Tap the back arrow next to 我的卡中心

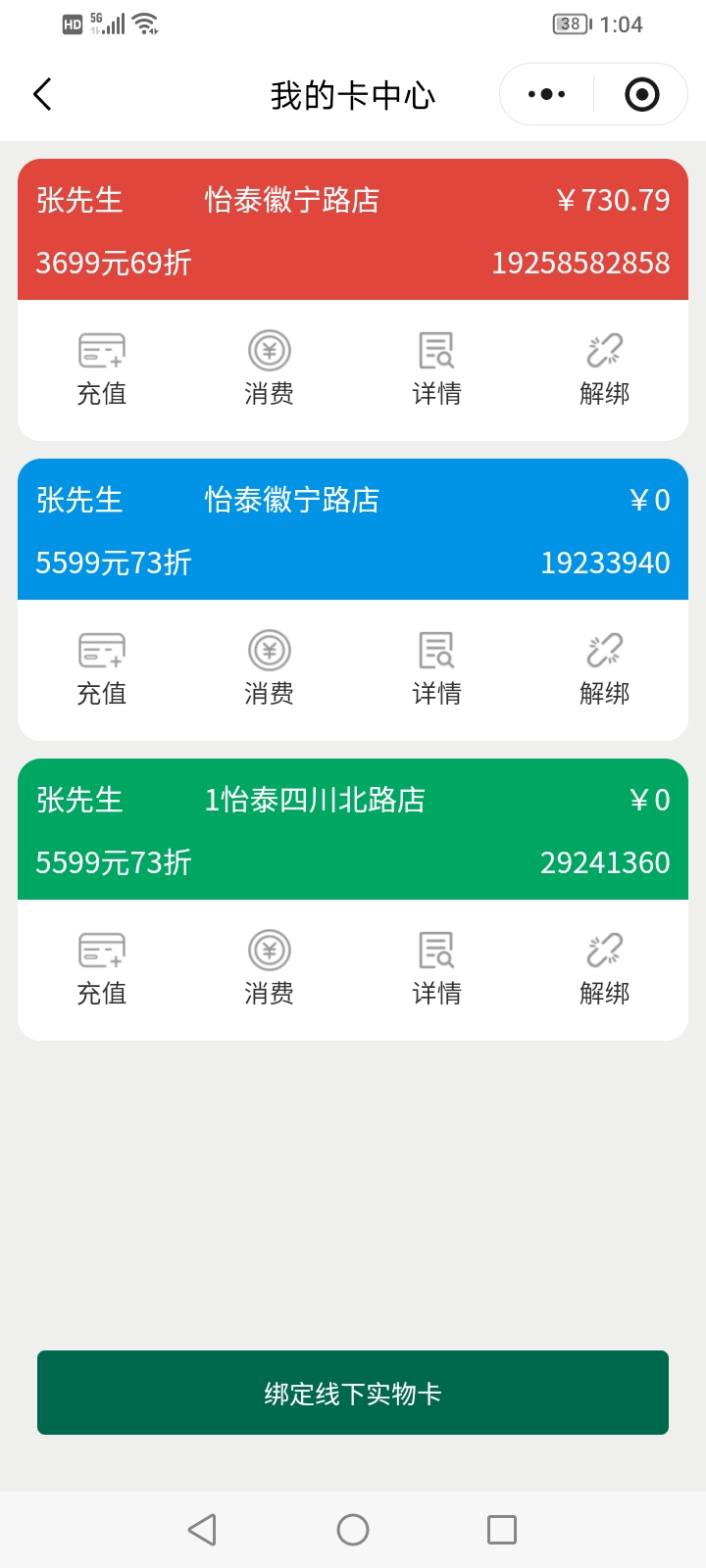point(41,94)
